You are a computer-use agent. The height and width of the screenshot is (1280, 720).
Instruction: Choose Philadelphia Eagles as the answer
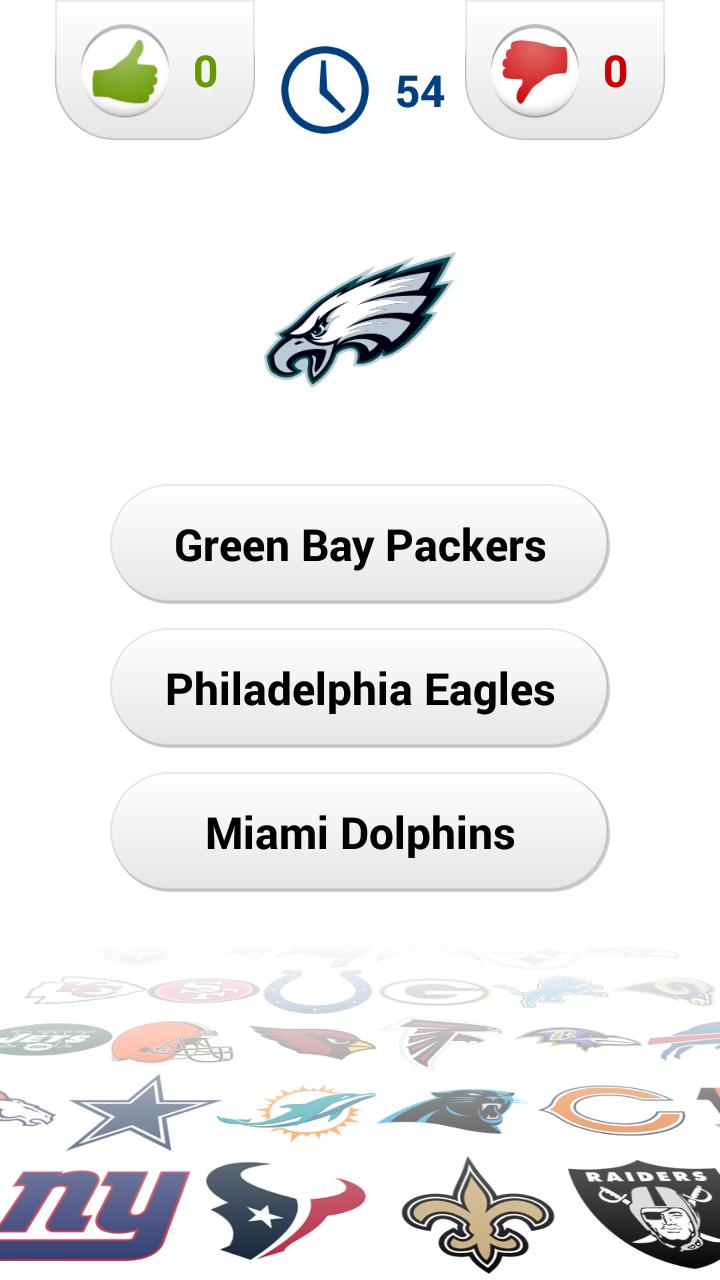tap(360, 689)
